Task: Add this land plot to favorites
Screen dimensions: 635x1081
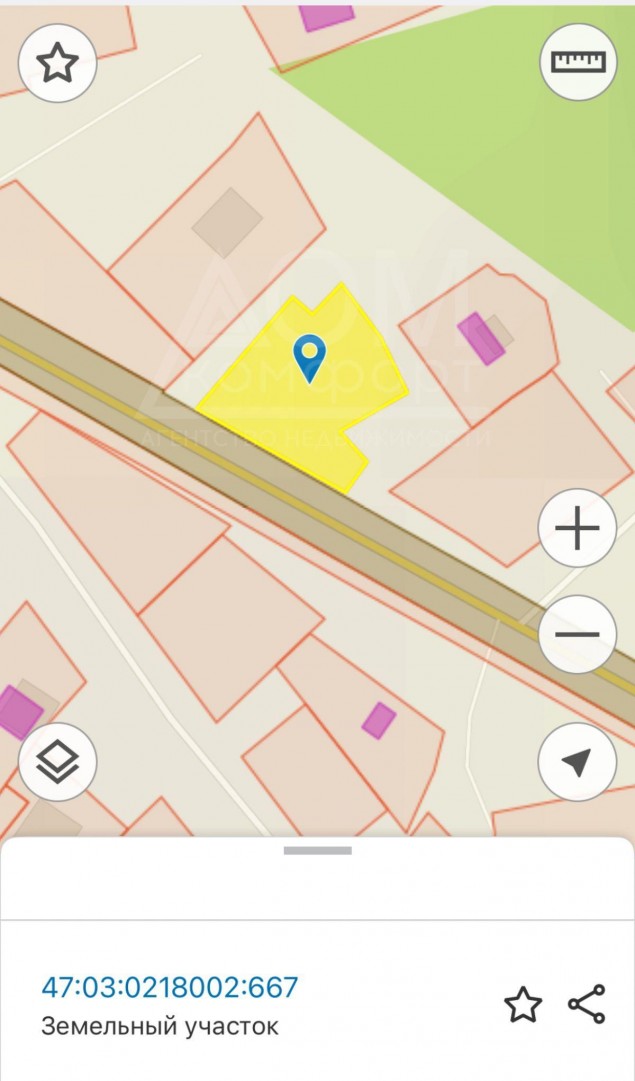Action: 523,1004
